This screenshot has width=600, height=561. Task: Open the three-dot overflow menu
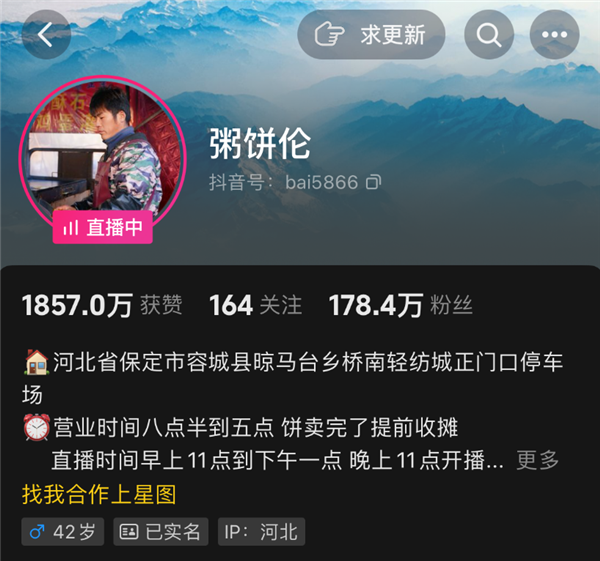[554, 35]
